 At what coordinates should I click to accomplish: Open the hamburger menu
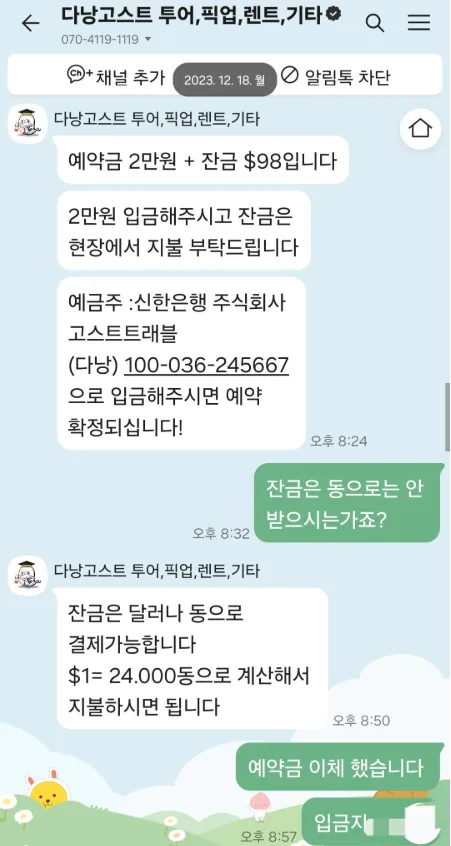[x=419, y=23]
